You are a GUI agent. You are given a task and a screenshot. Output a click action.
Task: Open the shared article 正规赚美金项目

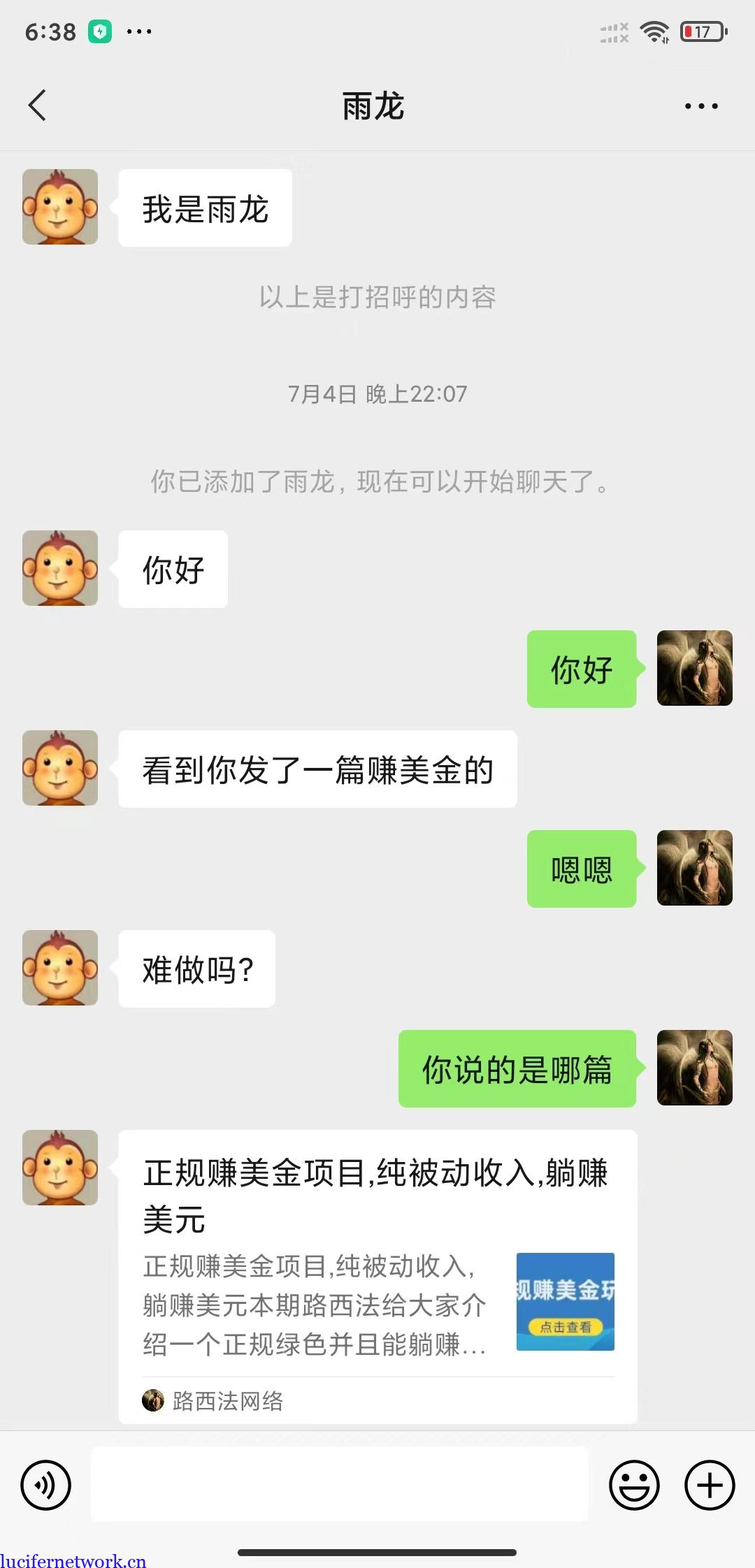[x=377, y=1195]
